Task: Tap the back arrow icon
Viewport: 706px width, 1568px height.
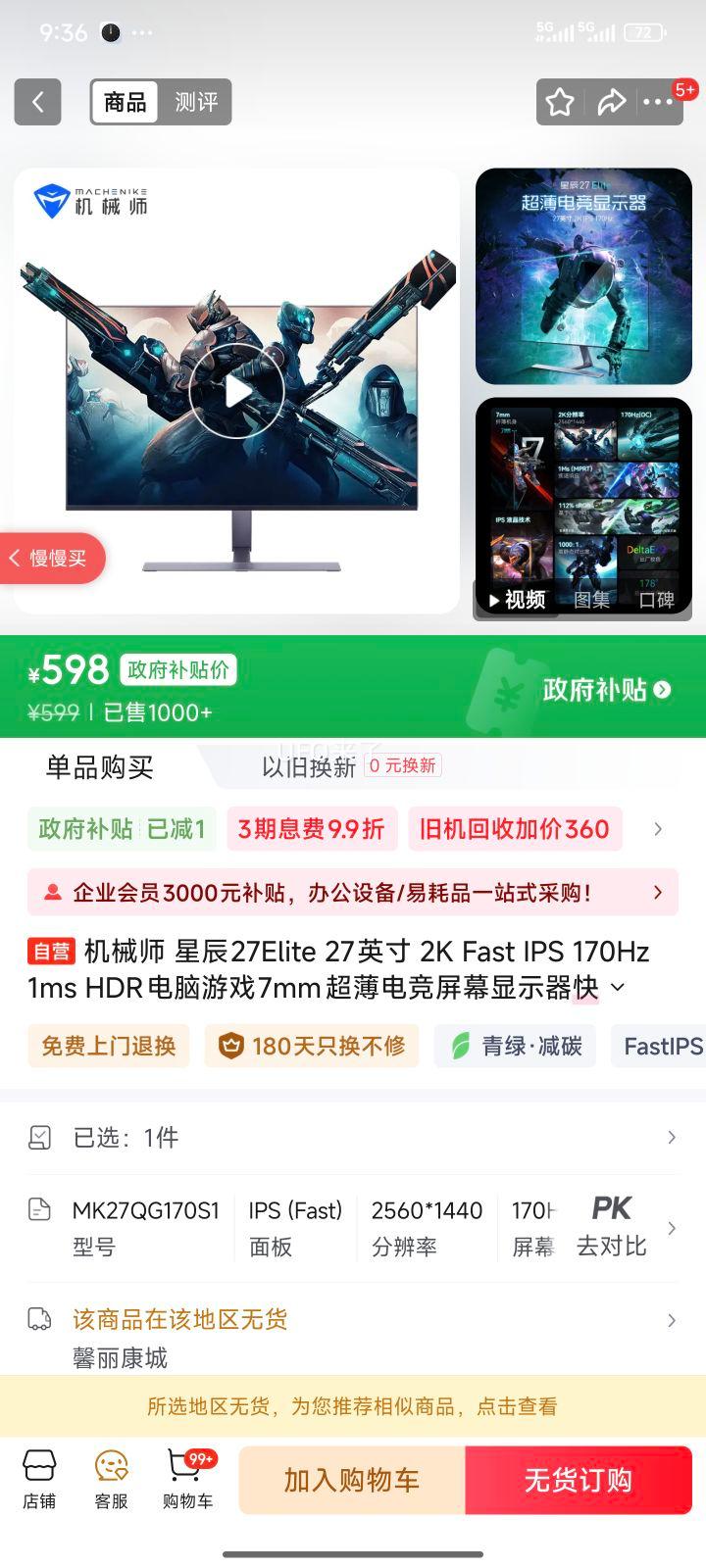Action: 37,102
